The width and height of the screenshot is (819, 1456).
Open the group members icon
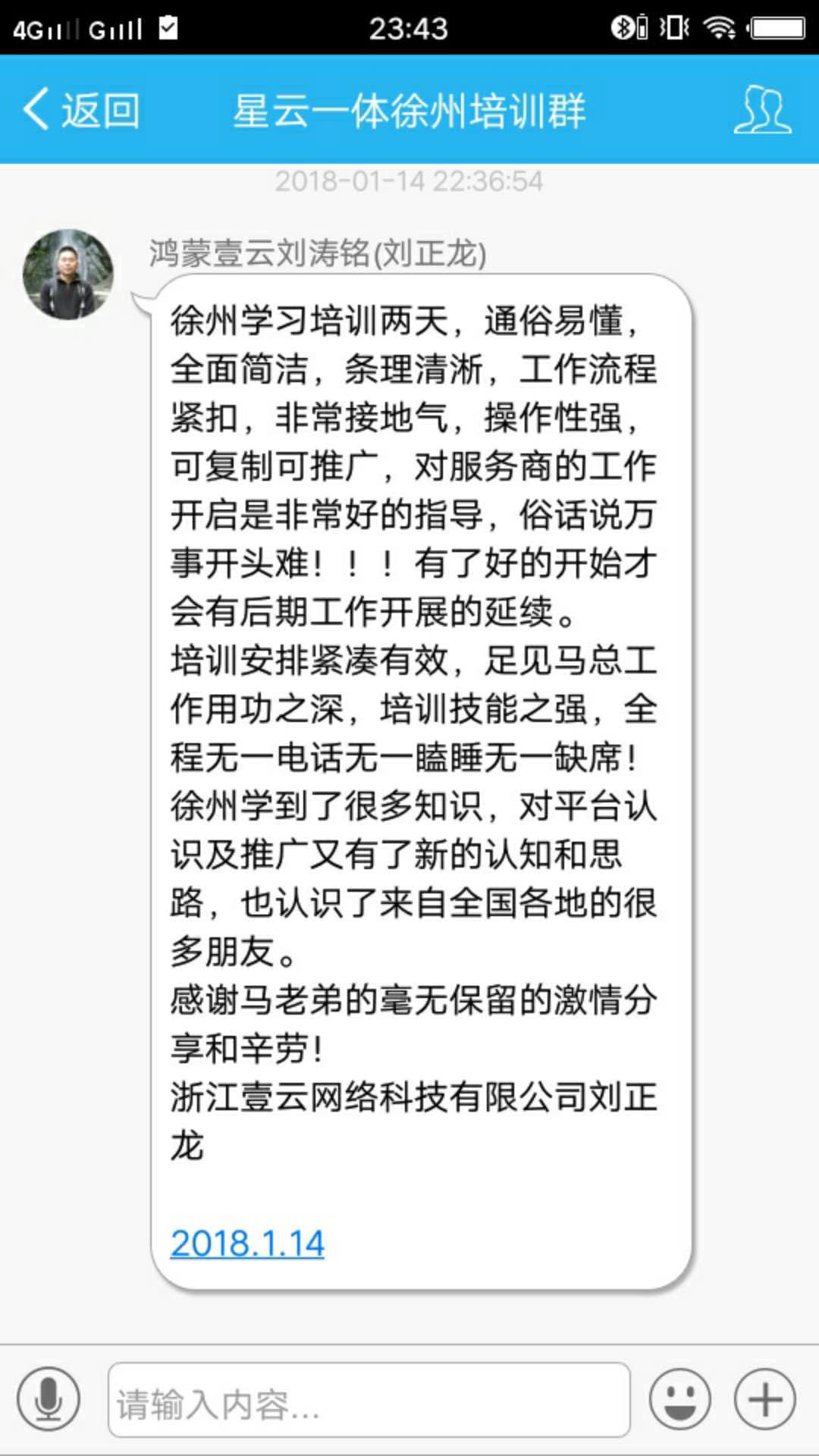click(762, 110)
